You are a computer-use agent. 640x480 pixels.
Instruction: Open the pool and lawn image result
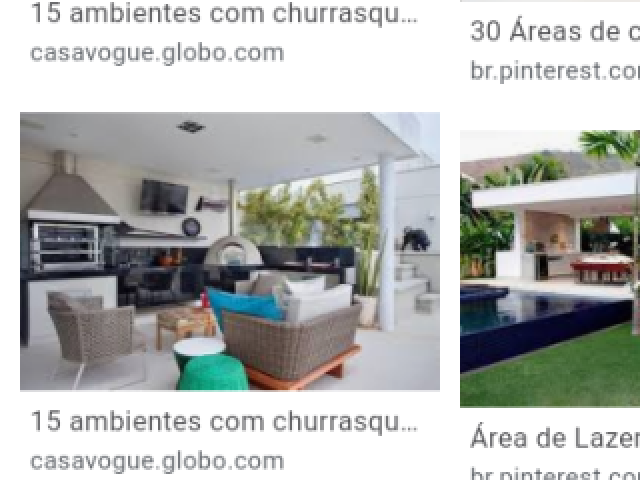pos(549,268)
